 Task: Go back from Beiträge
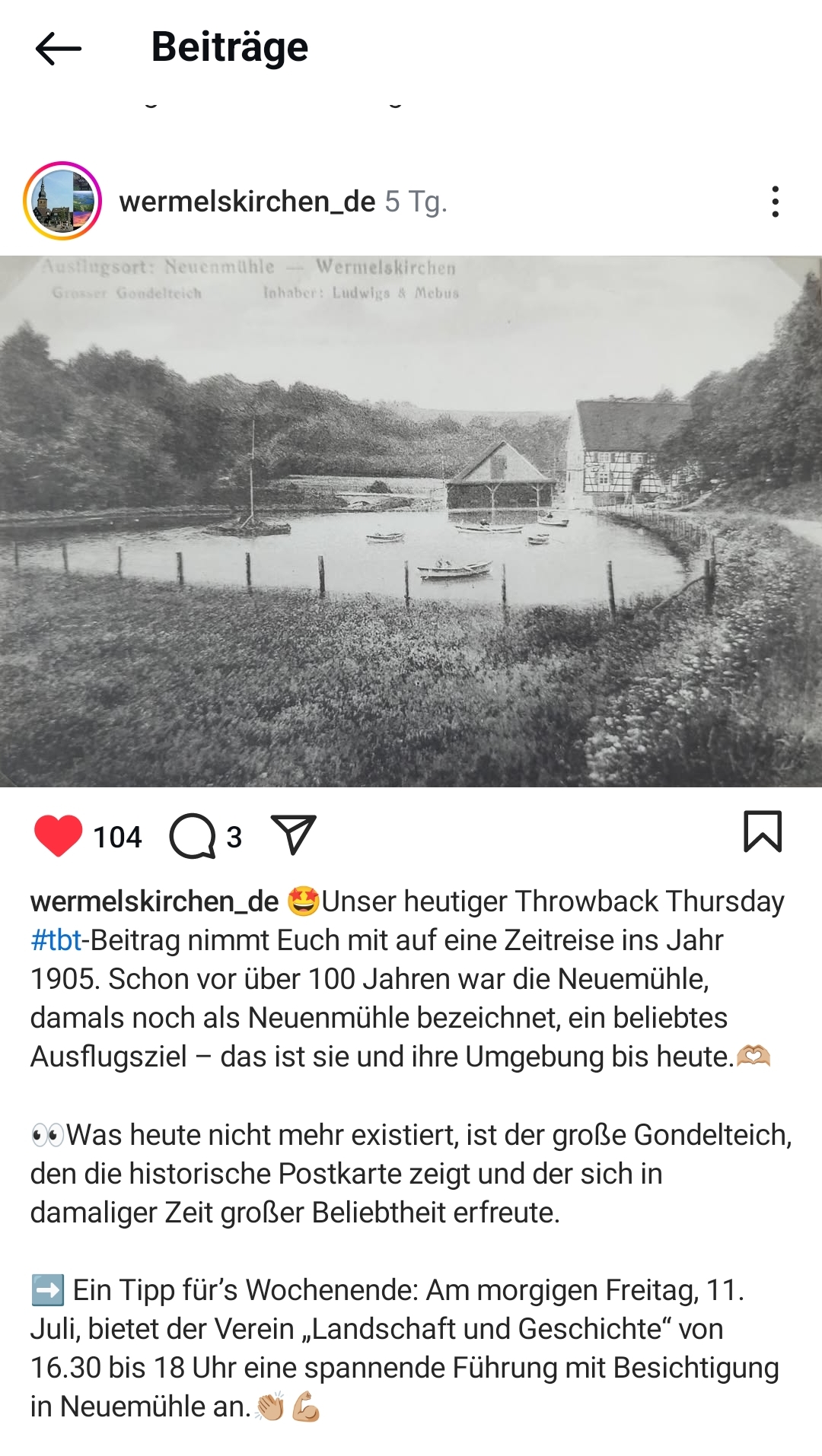coord(58,49)
